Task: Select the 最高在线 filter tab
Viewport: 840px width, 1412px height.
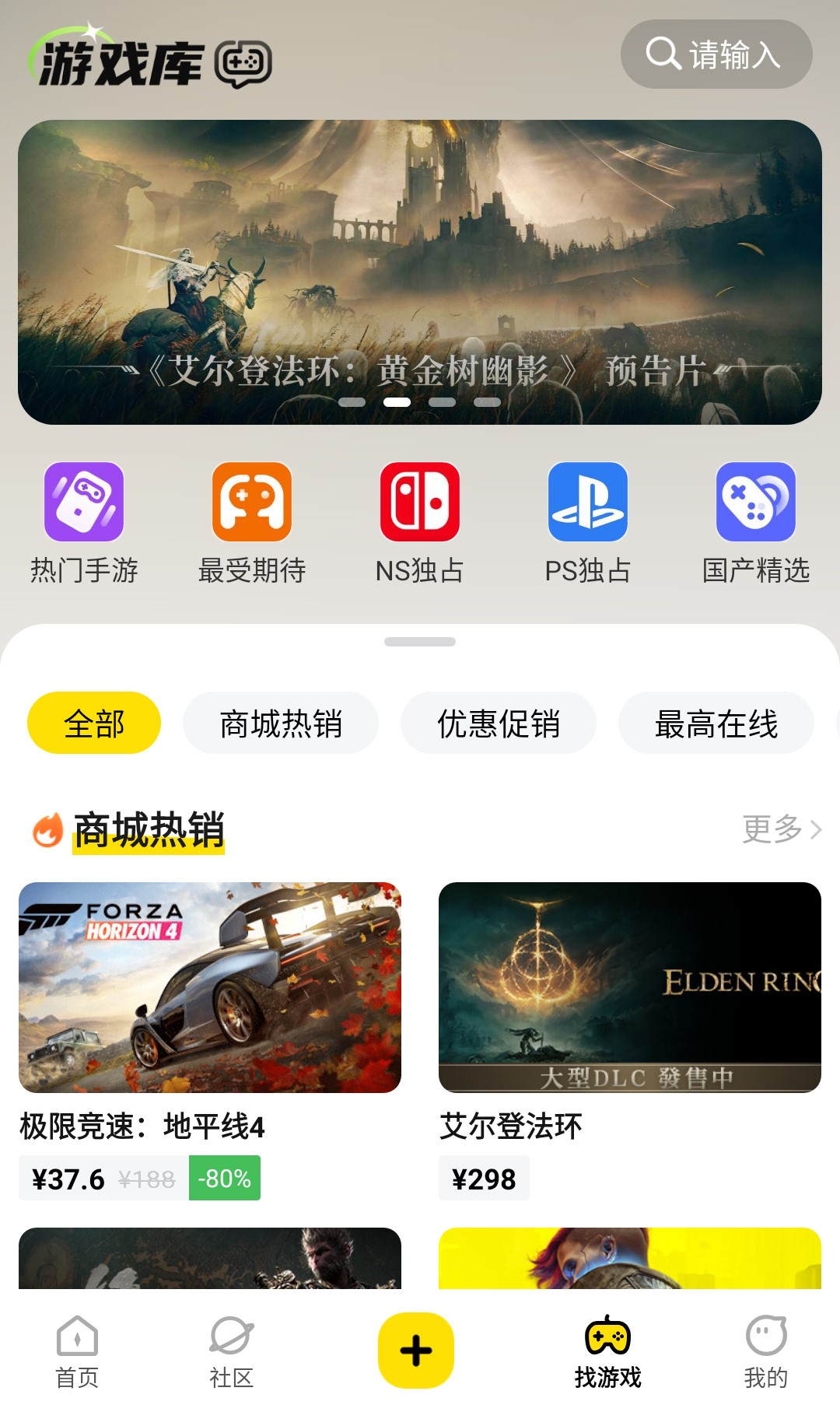Action: 717,723
